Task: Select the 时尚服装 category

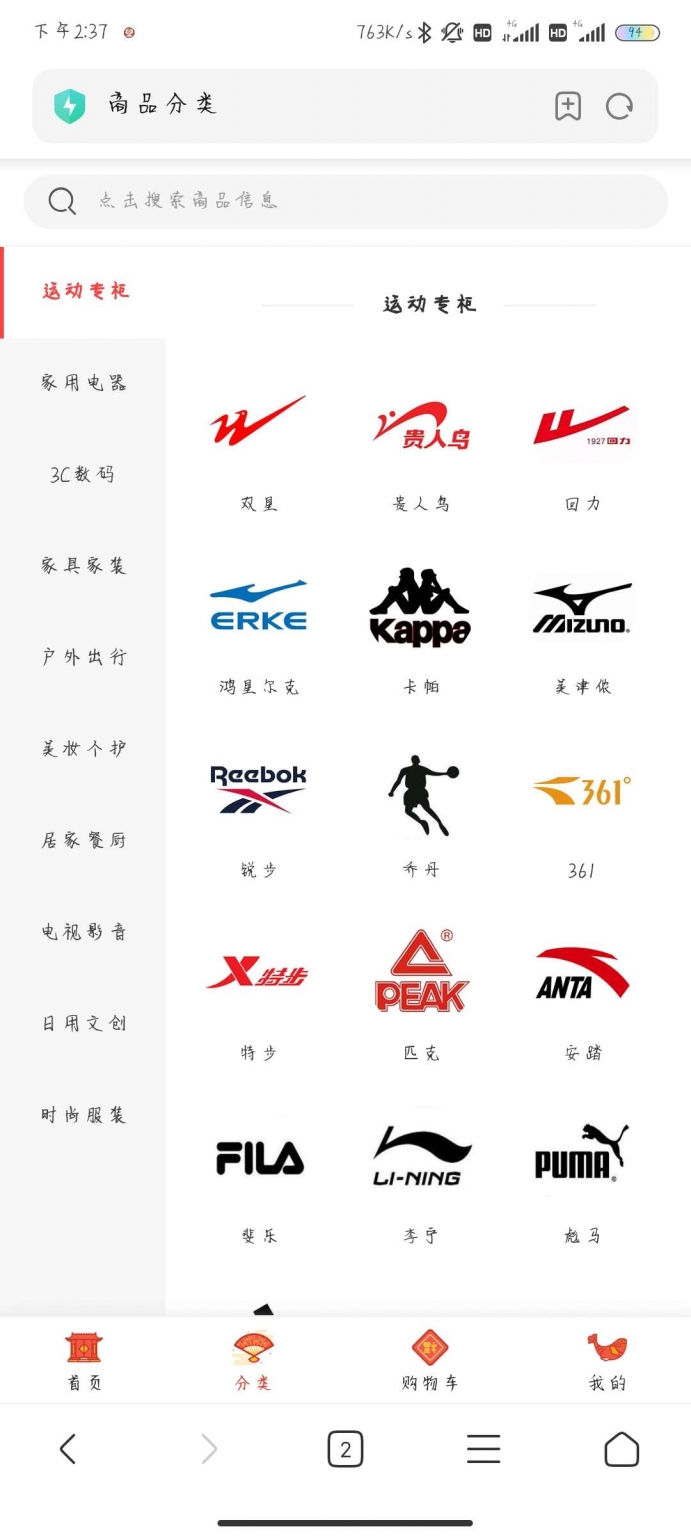Action: click(x=84, y=1115)
